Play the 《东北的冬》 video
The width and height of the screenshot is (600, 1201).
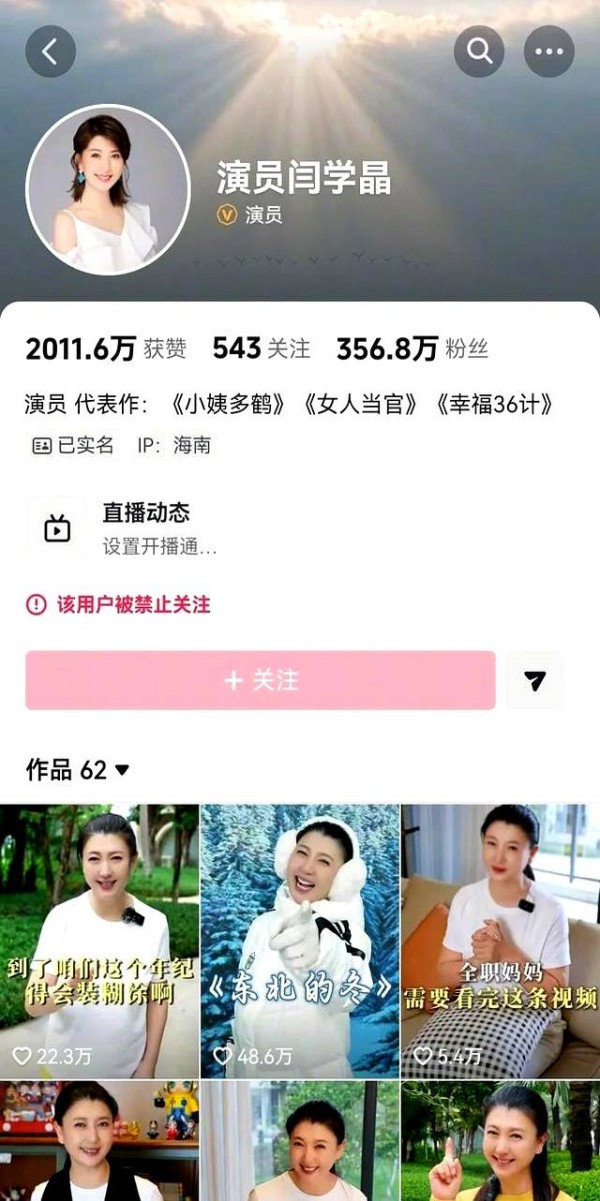click(300, 940)
